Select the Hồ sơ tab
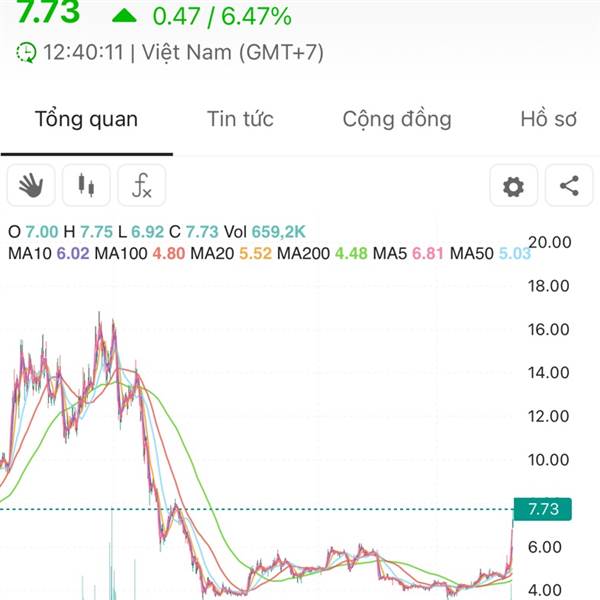 tap(548, 119)
